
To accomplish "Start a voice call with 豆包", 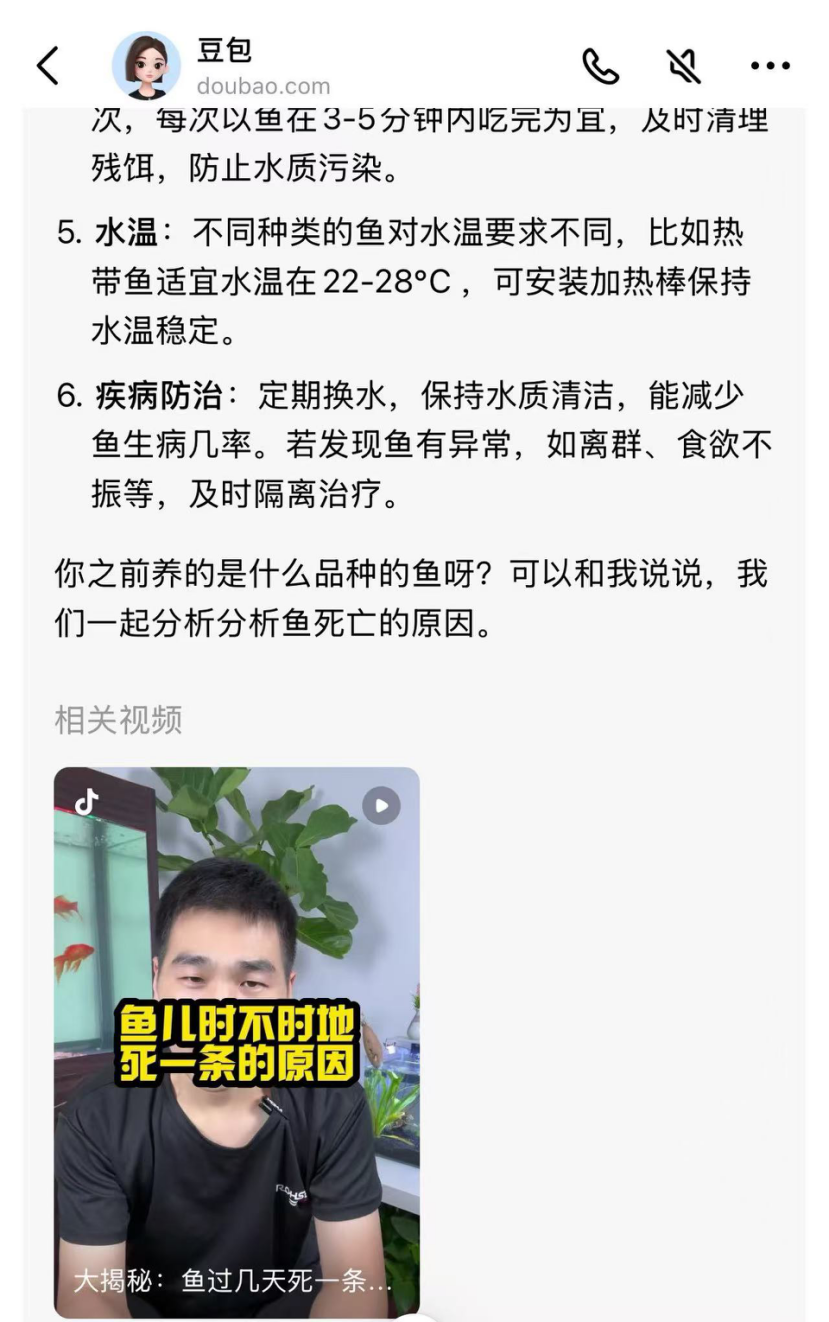I will (600, 67).
